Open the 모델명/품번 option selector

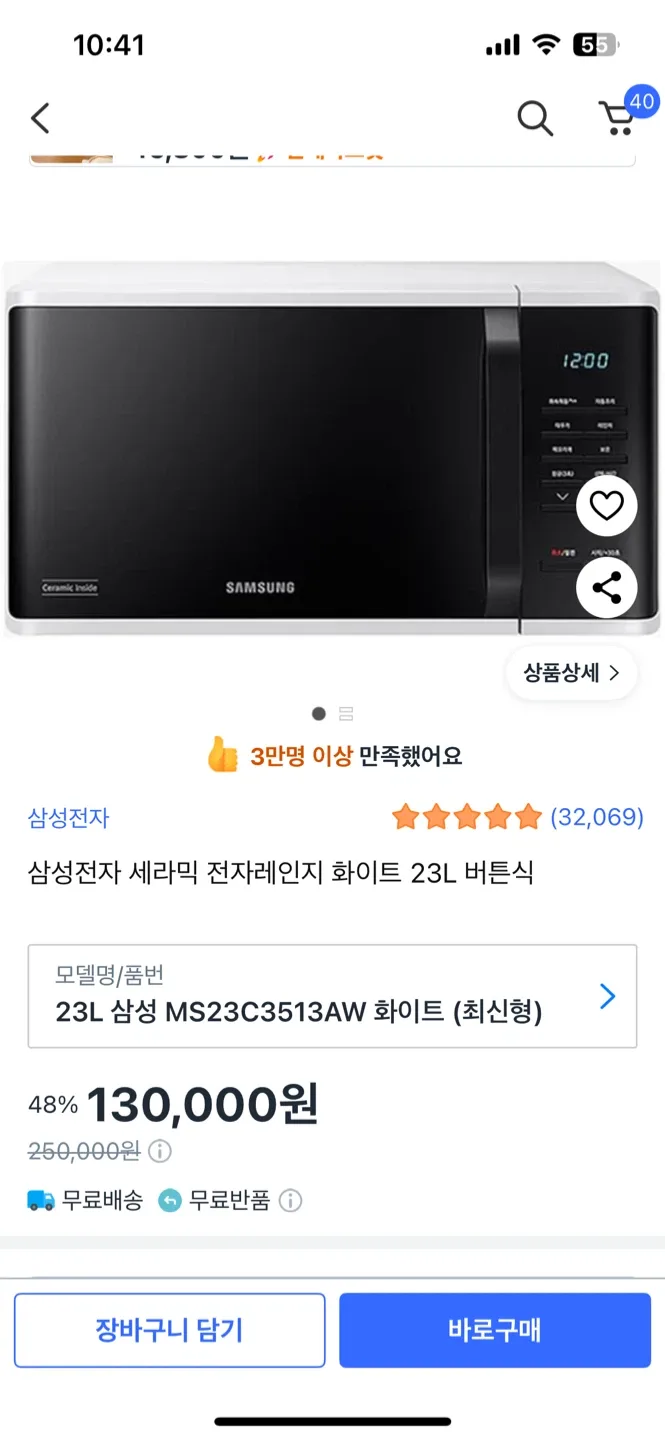pyautogui.click(x=332, y=996)
